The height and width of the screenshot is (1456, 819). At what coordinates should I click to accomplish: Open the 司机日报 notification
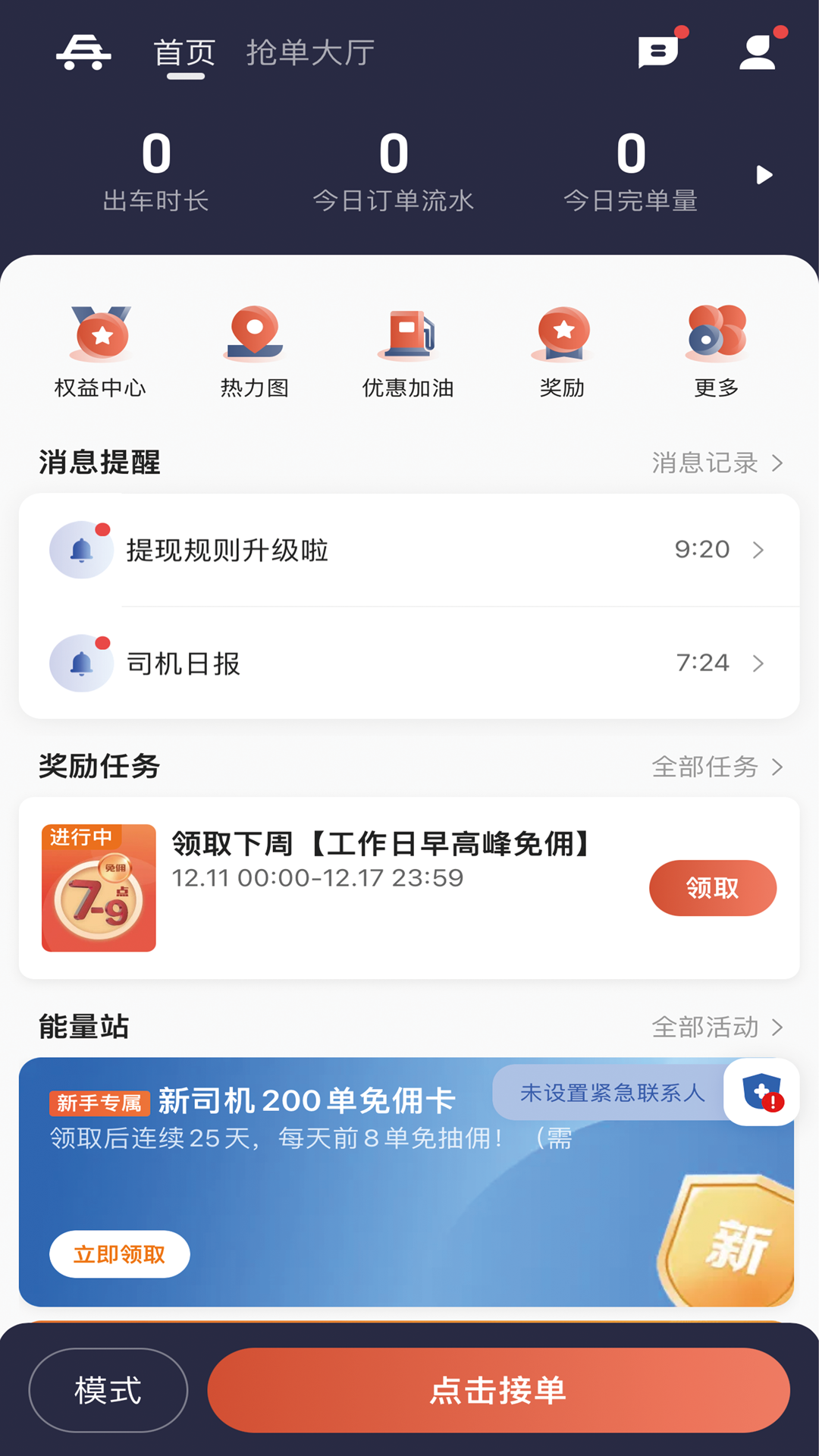click(x=409, y=664)
